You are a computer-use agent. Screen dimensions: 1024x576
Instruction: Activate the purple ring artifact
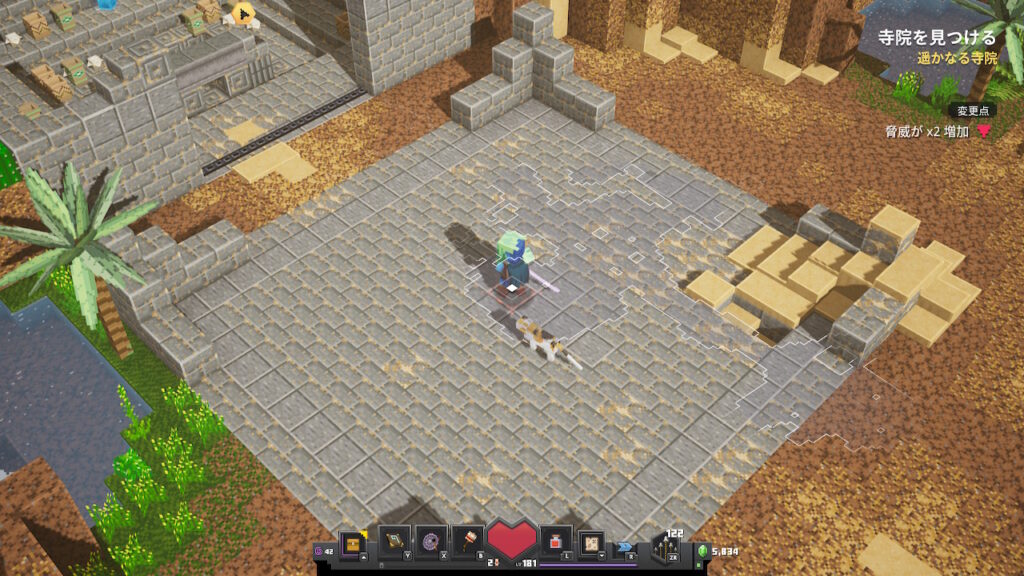coord(431,541)
